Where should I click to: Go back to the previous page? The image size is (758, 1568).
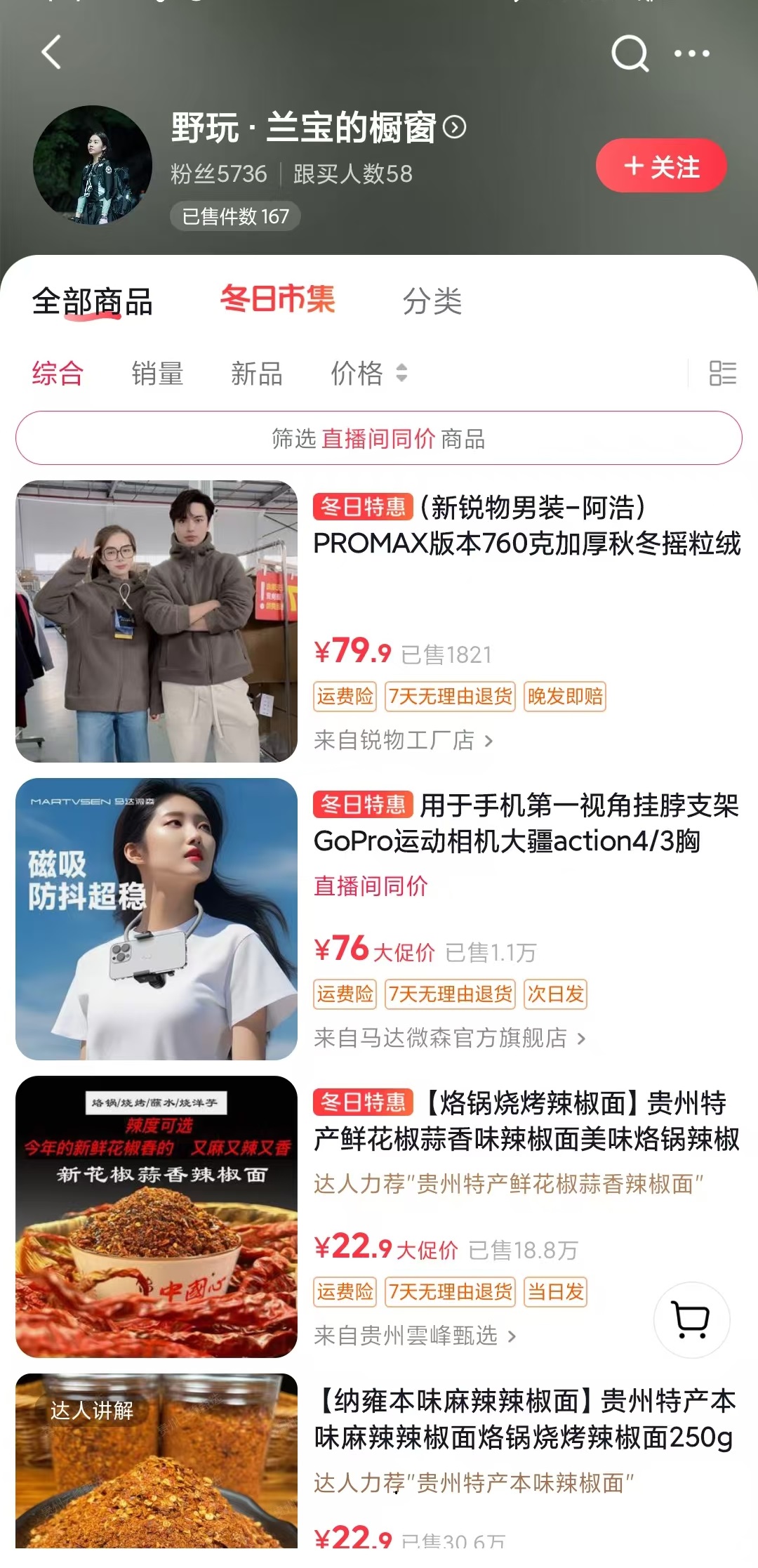tap(51, 53)
